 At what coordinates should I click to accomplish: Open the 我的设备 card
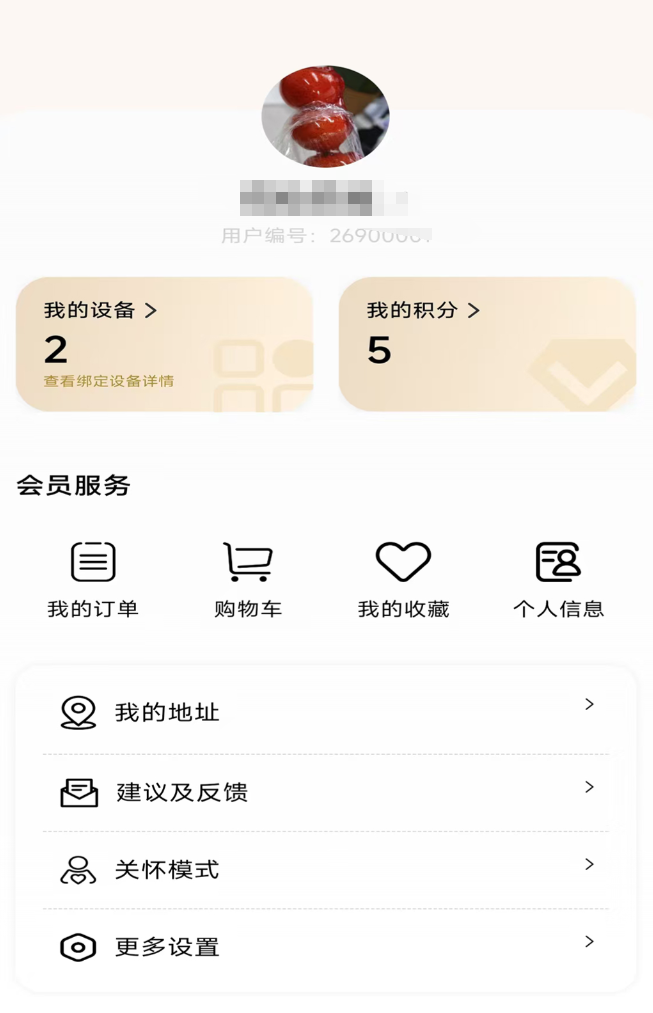coord(164,344)
